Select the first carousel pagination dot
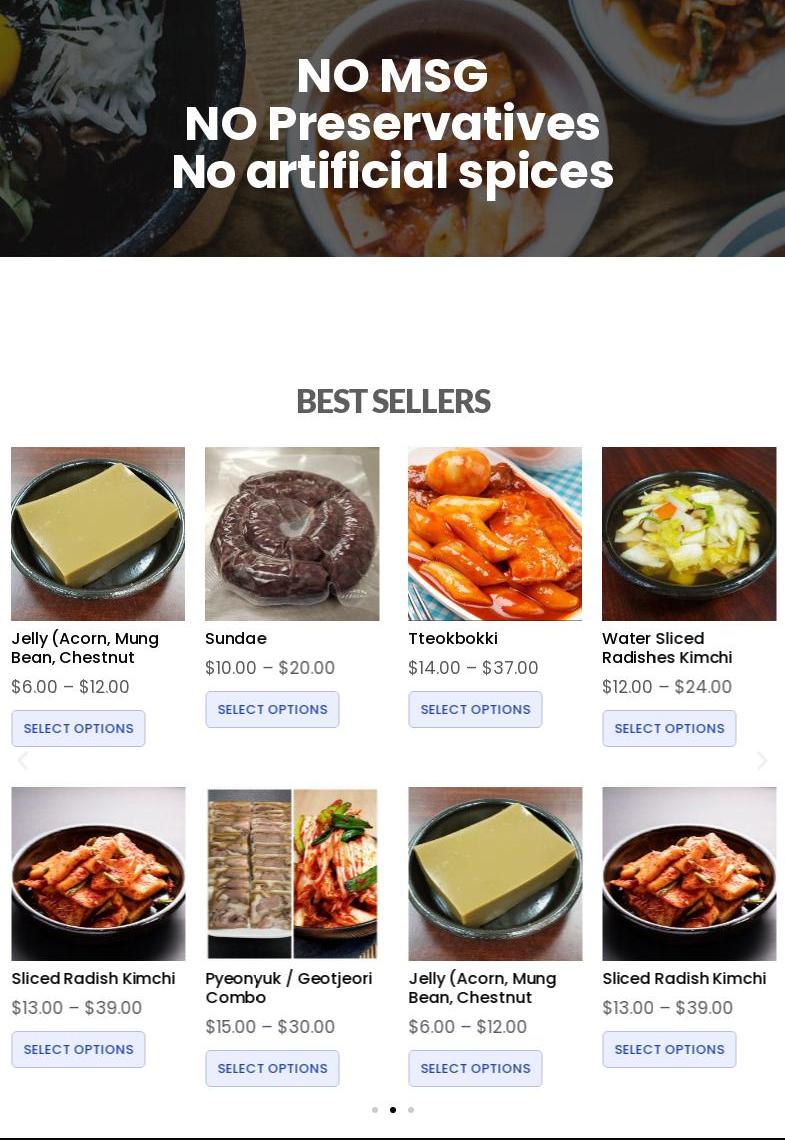Viewport: 785px width, 1140px height. pos(375,1110)
